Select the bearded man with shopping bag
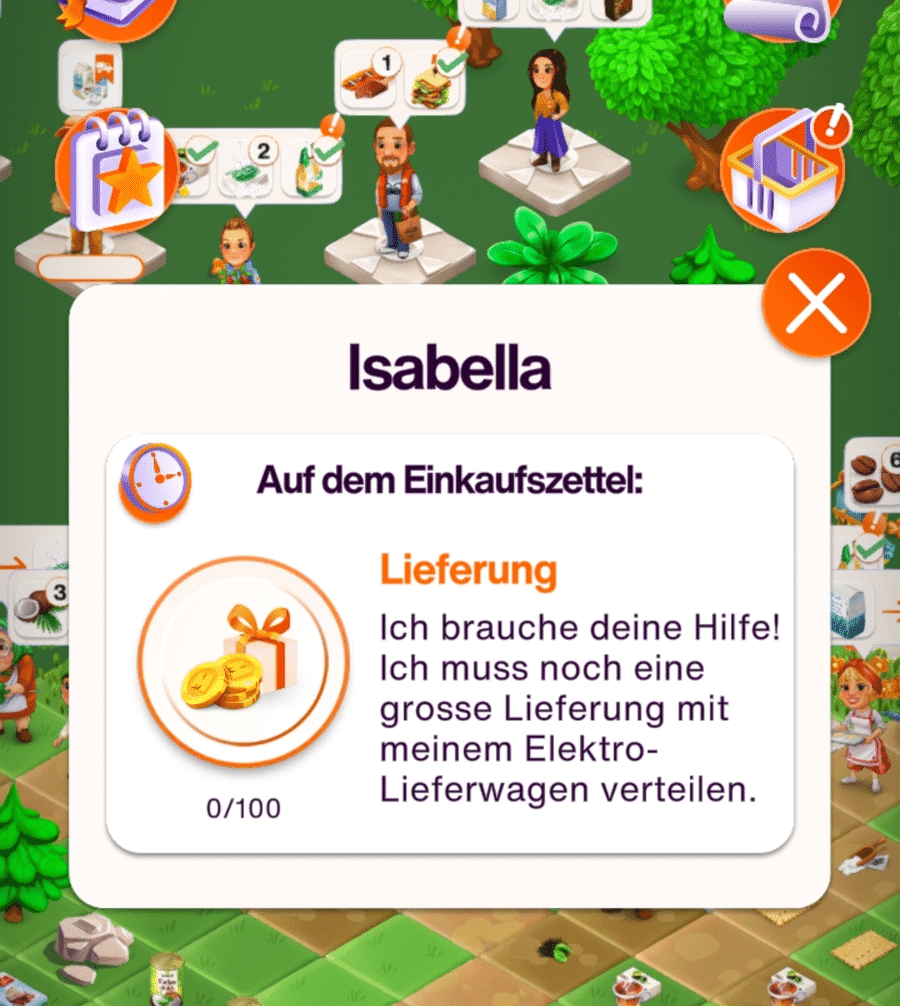The height and width of the screenshot is (1006, 900). pos(395,188)
